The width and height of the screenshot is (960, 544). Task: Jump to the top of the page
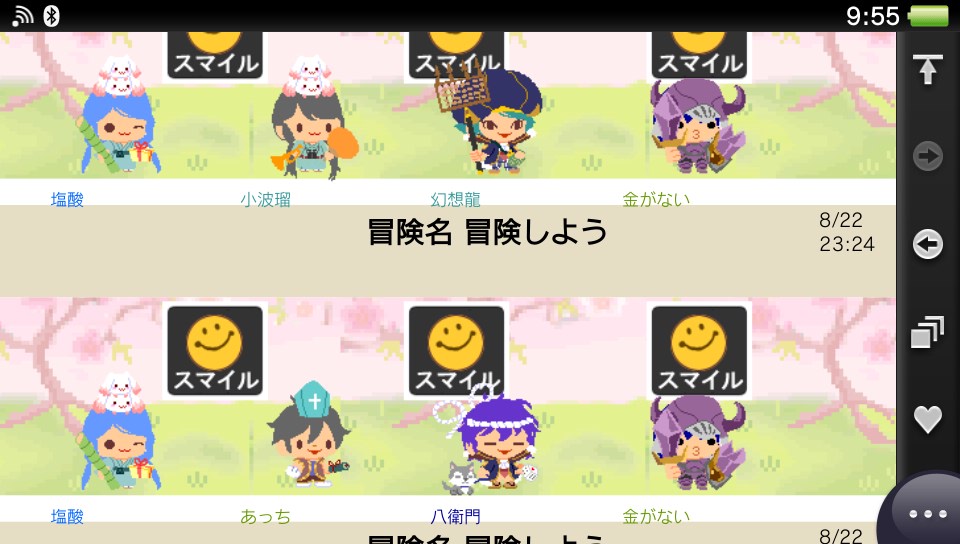(x=928, y=69)
